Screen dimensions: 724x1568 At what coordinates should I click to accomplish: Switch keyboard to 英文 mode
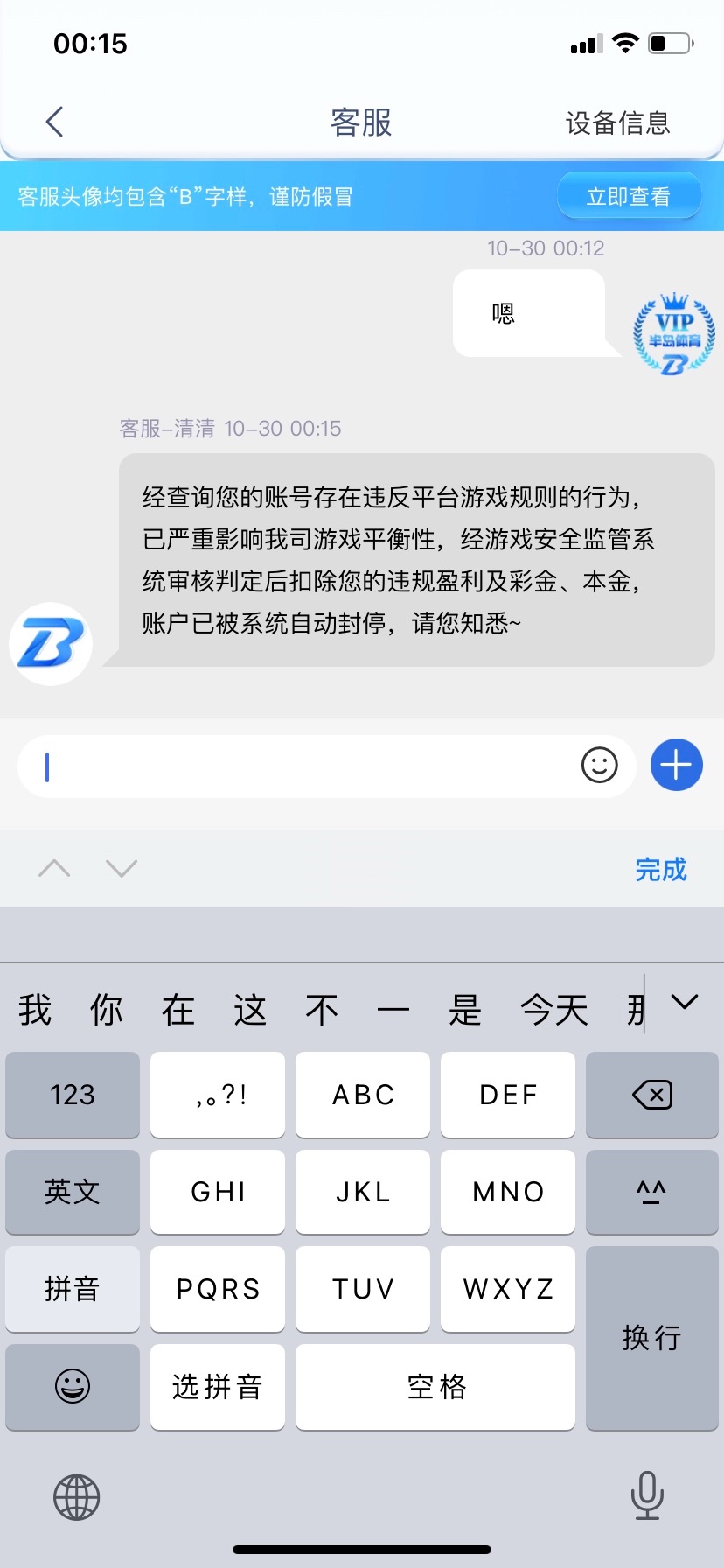(x=73, y=1192)
